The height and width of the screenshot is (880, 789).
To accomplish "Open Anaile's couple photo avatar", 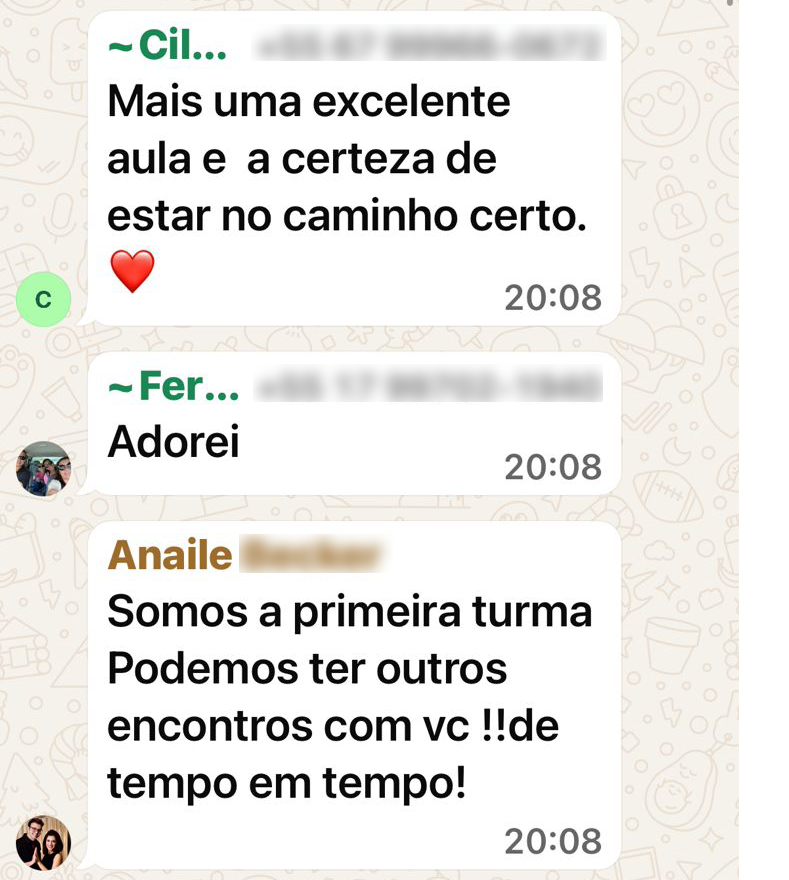I will coord(43,843).
